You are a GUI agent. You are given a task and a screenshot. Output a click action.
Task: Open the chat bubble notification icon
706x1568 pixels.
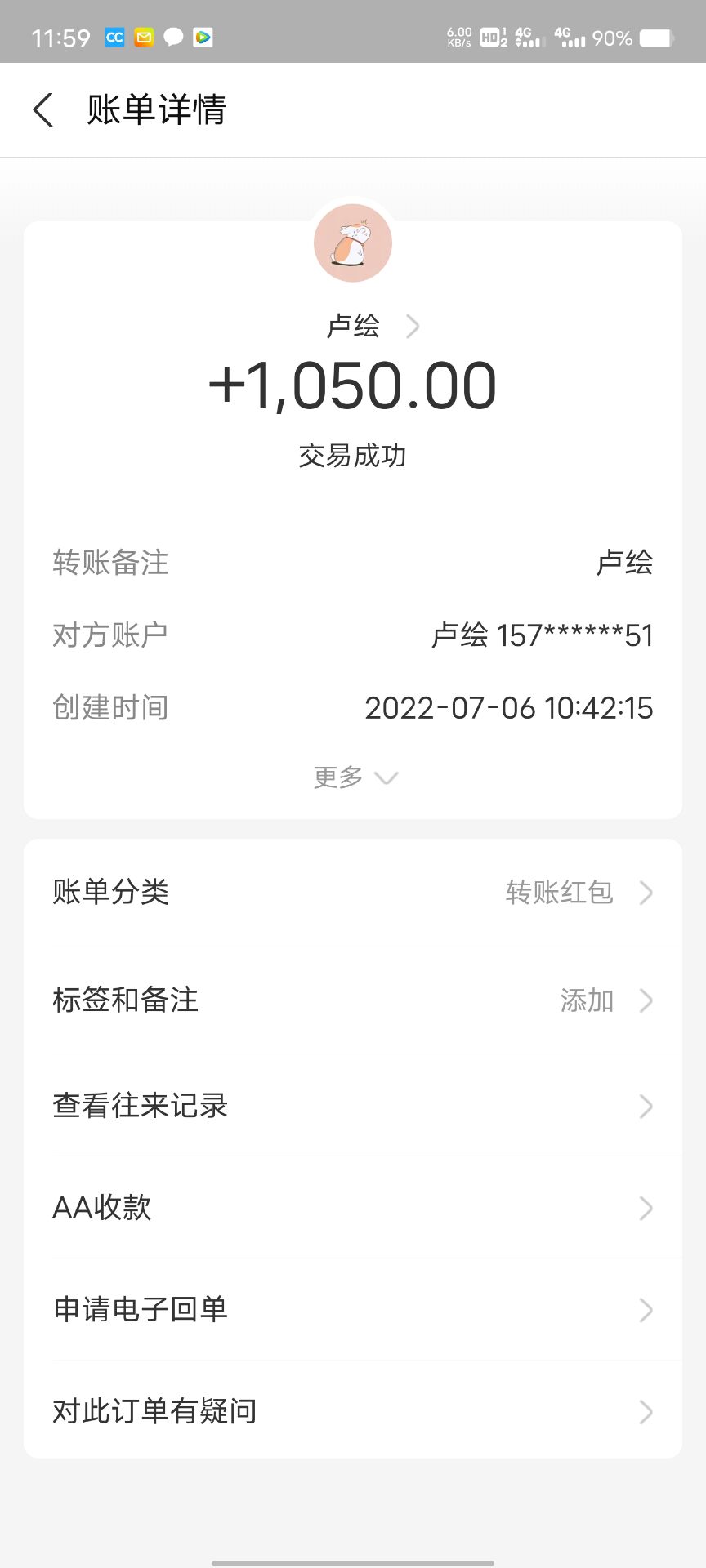(x=172, y=37)
